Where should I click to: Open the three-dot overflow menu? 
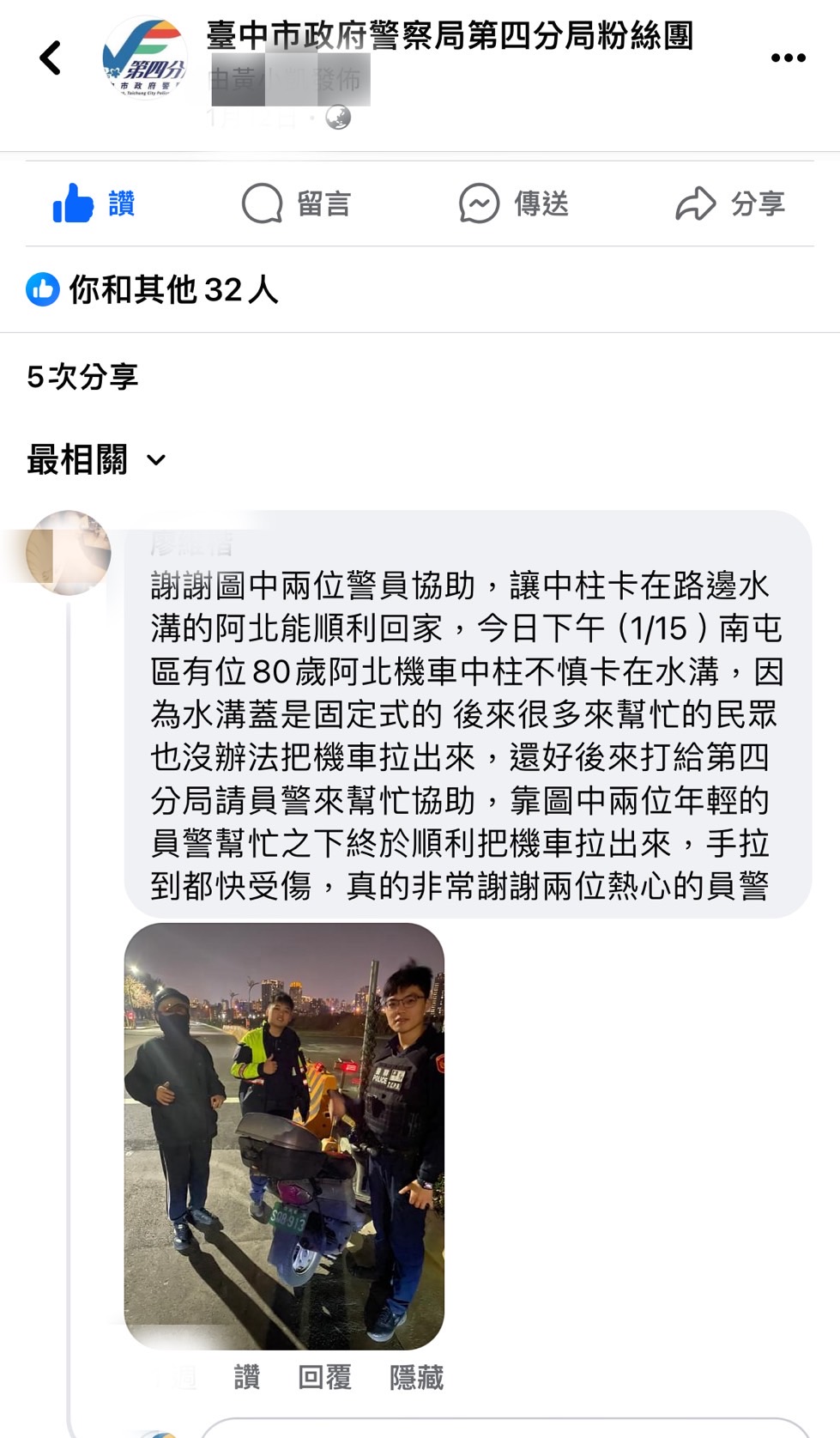pyautogui.click(x=788, y=58)
